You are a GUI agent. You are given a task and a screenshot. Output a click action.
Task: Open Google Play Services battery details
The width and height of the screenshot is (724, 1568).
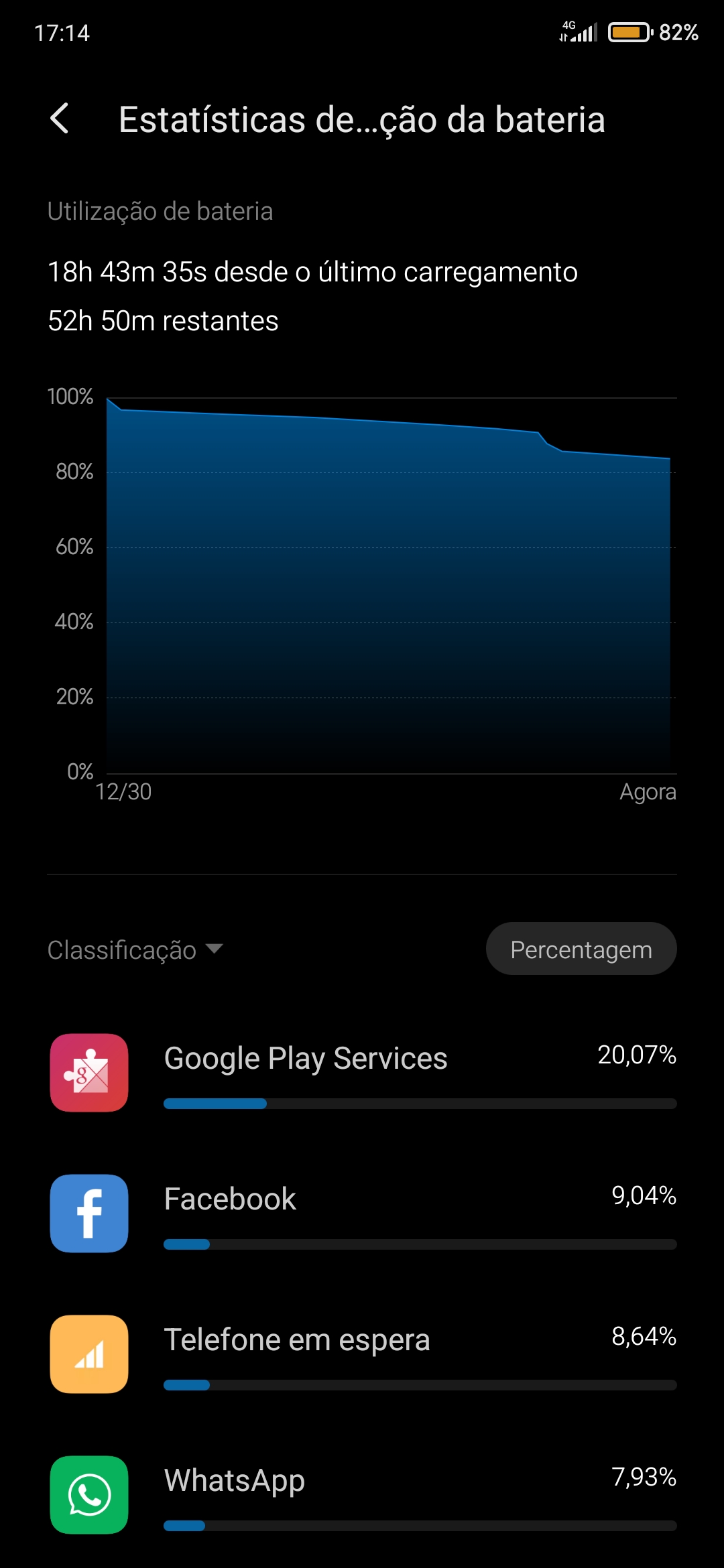coord(362,1073)
